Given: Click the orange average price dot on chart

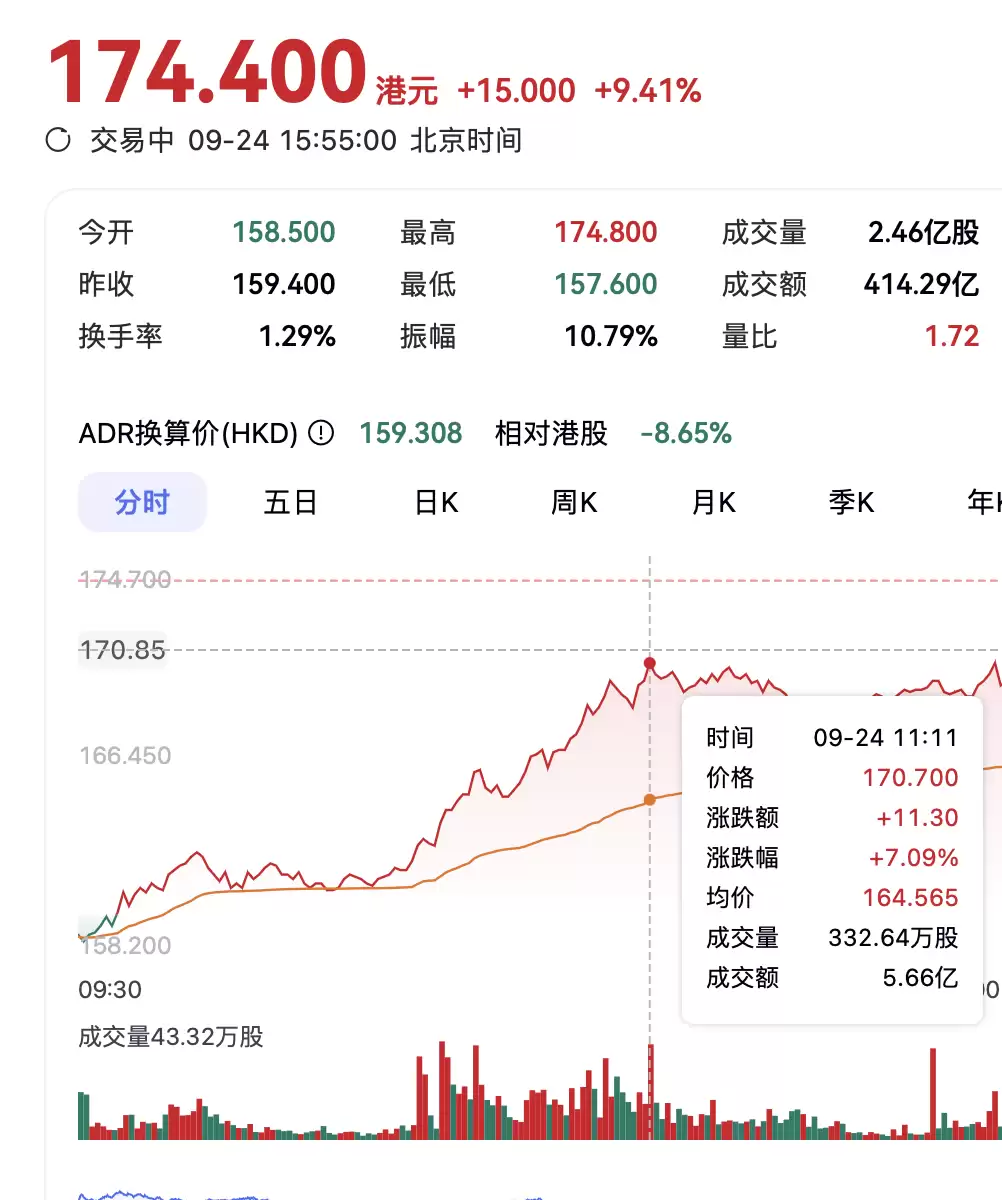Looking at the screenshot, I should click(650, 798).
